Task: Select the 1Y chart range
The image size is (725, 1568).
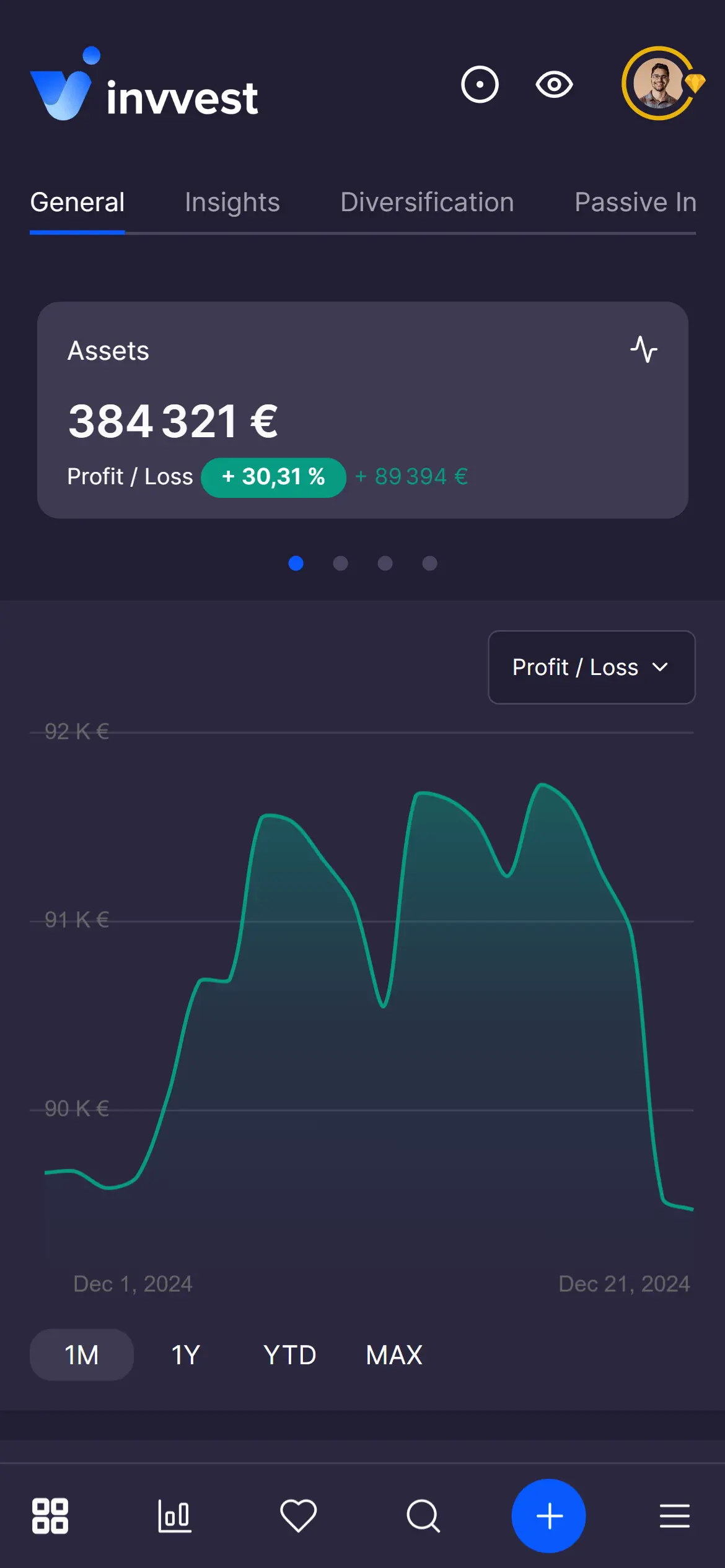Action: tap(185, 1354)
